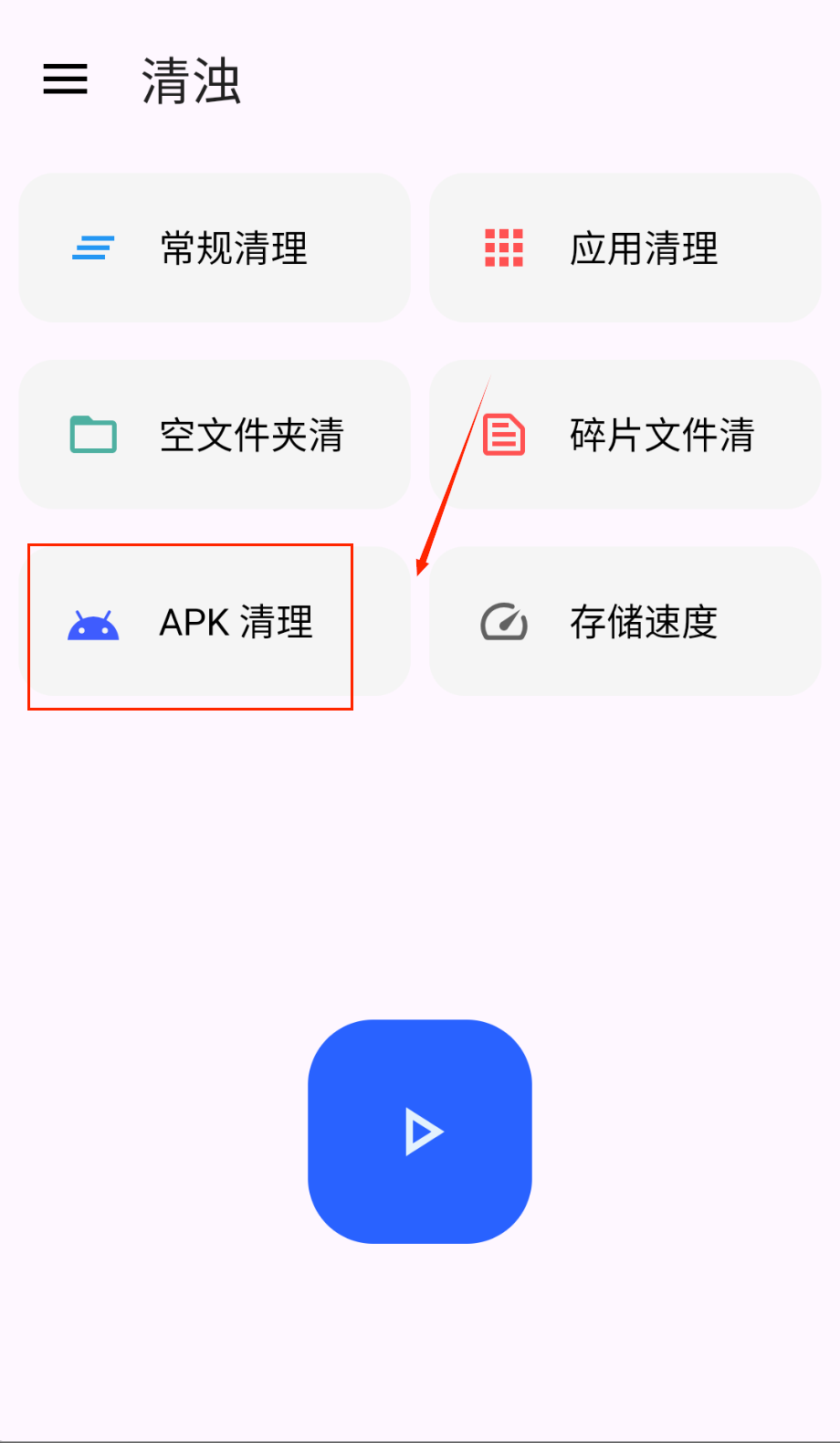Image resolution: width=840 pixels, height=1443 pixels.
Task: Open the hamburger drawer menu
Action: point(66,79)
